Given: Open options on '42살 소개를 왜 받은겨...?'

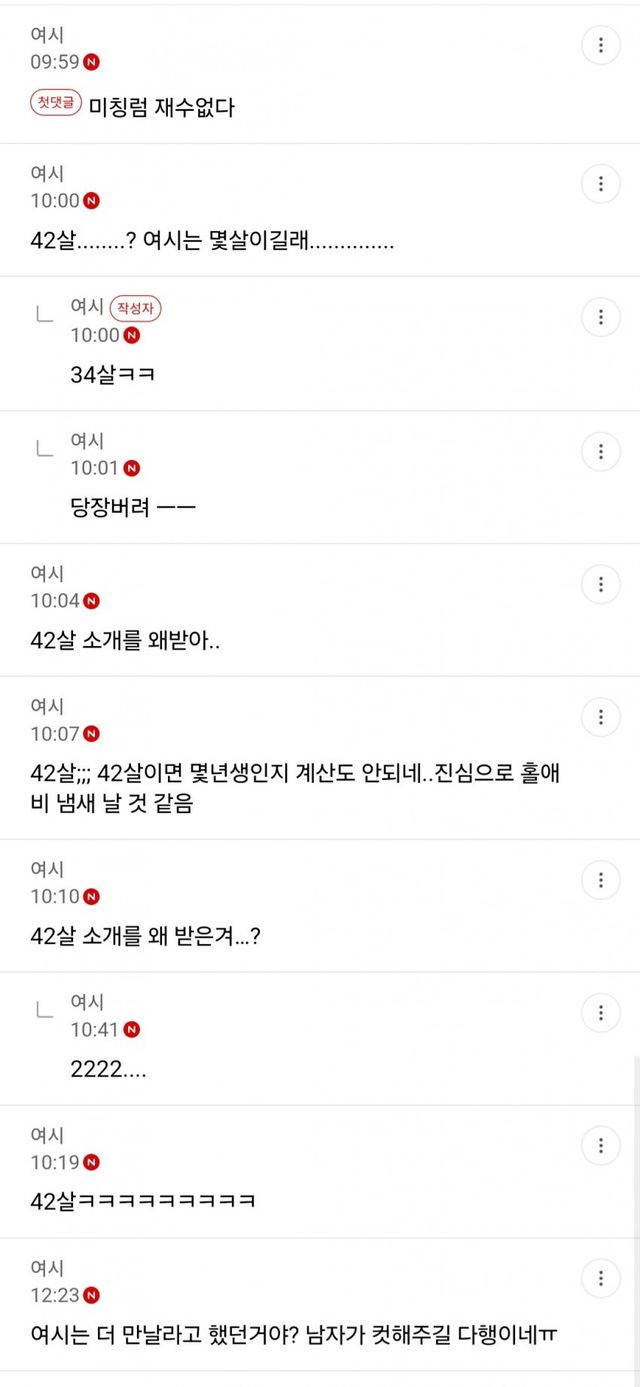Looking at the screenshot, I should 601,880.
